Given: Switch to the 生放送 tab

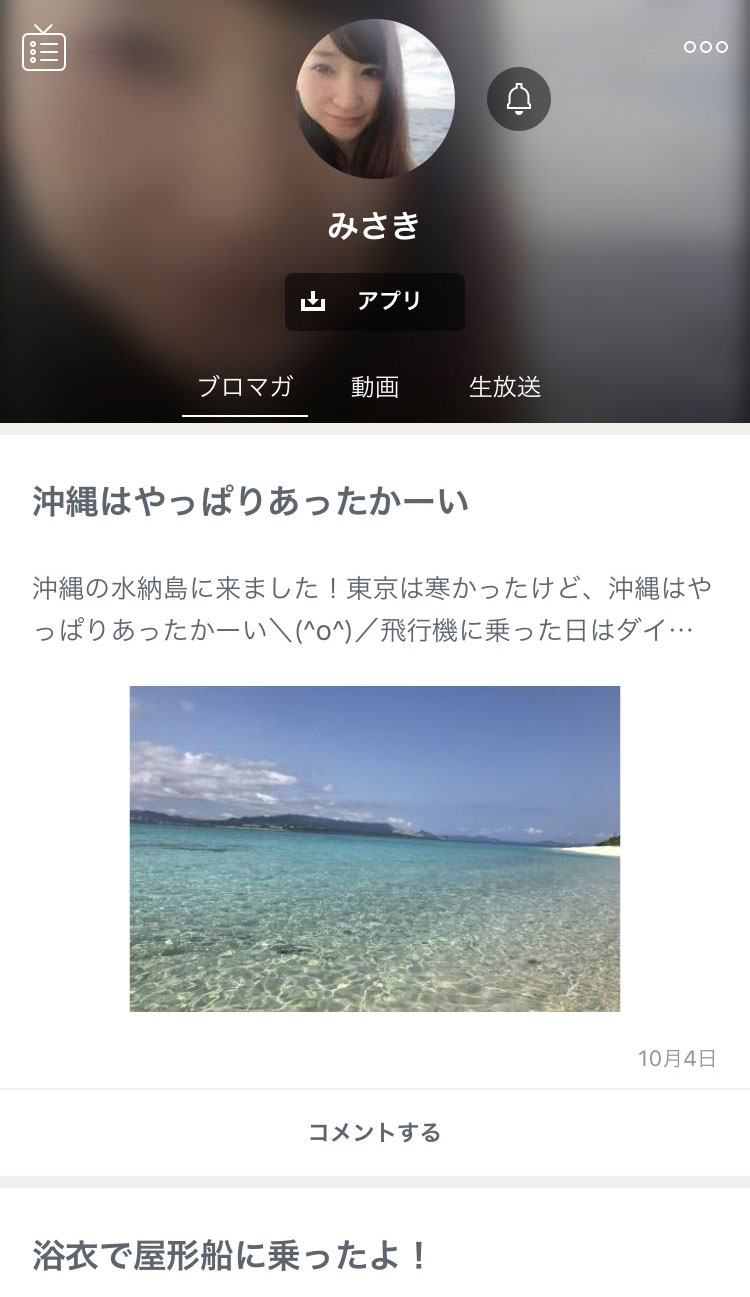Looking at the screenshot, I should click(505, 388).
